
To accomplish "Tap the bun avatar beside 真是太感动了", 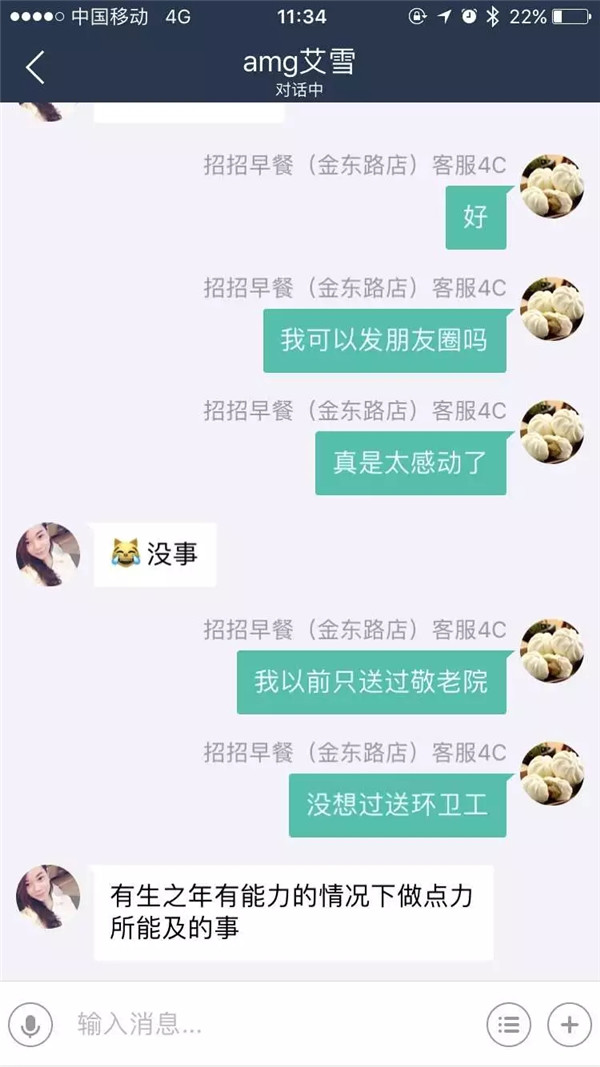I will coord(552,432).
